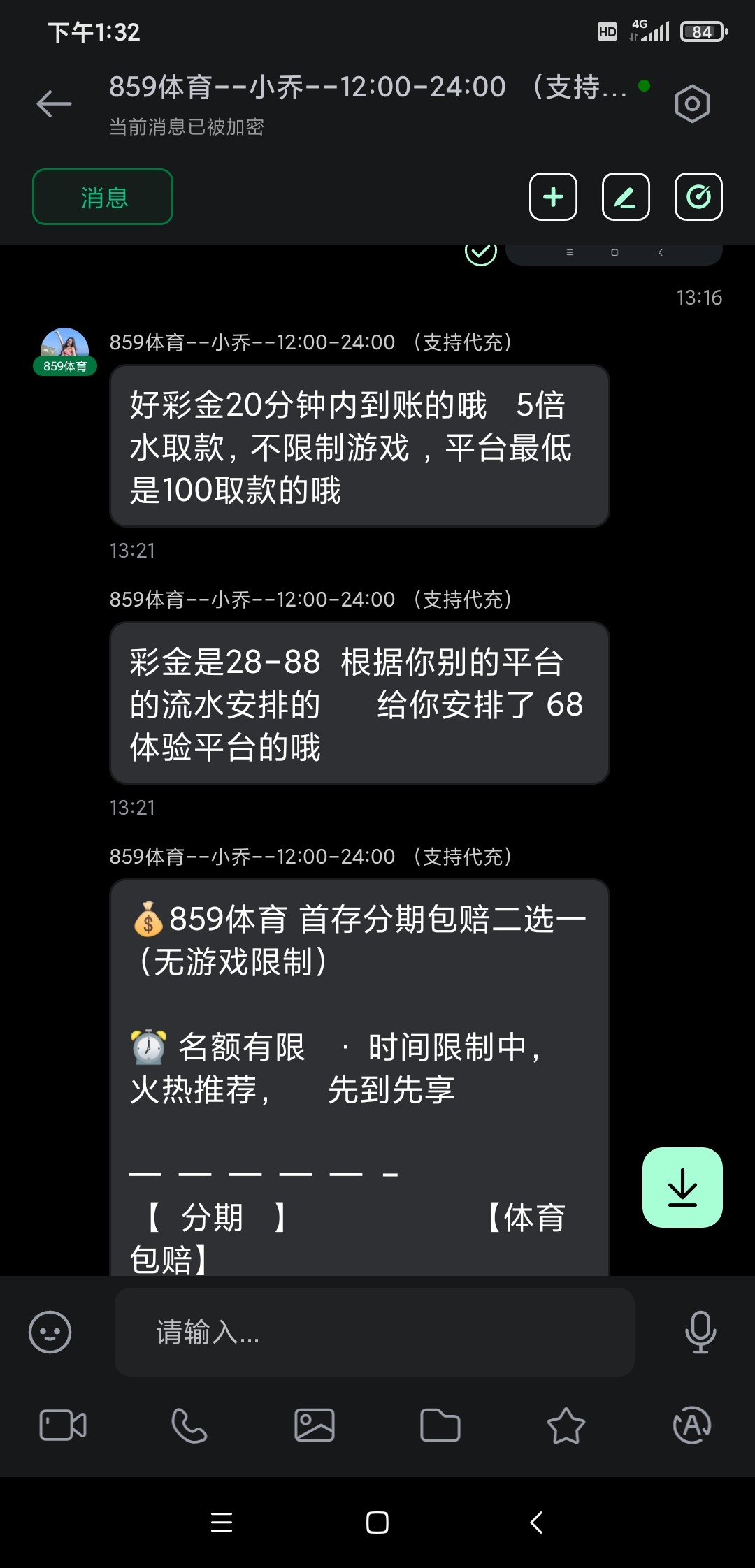755x1568 pixels.
Task: Tap the plus add button
Action: point(553,197)
